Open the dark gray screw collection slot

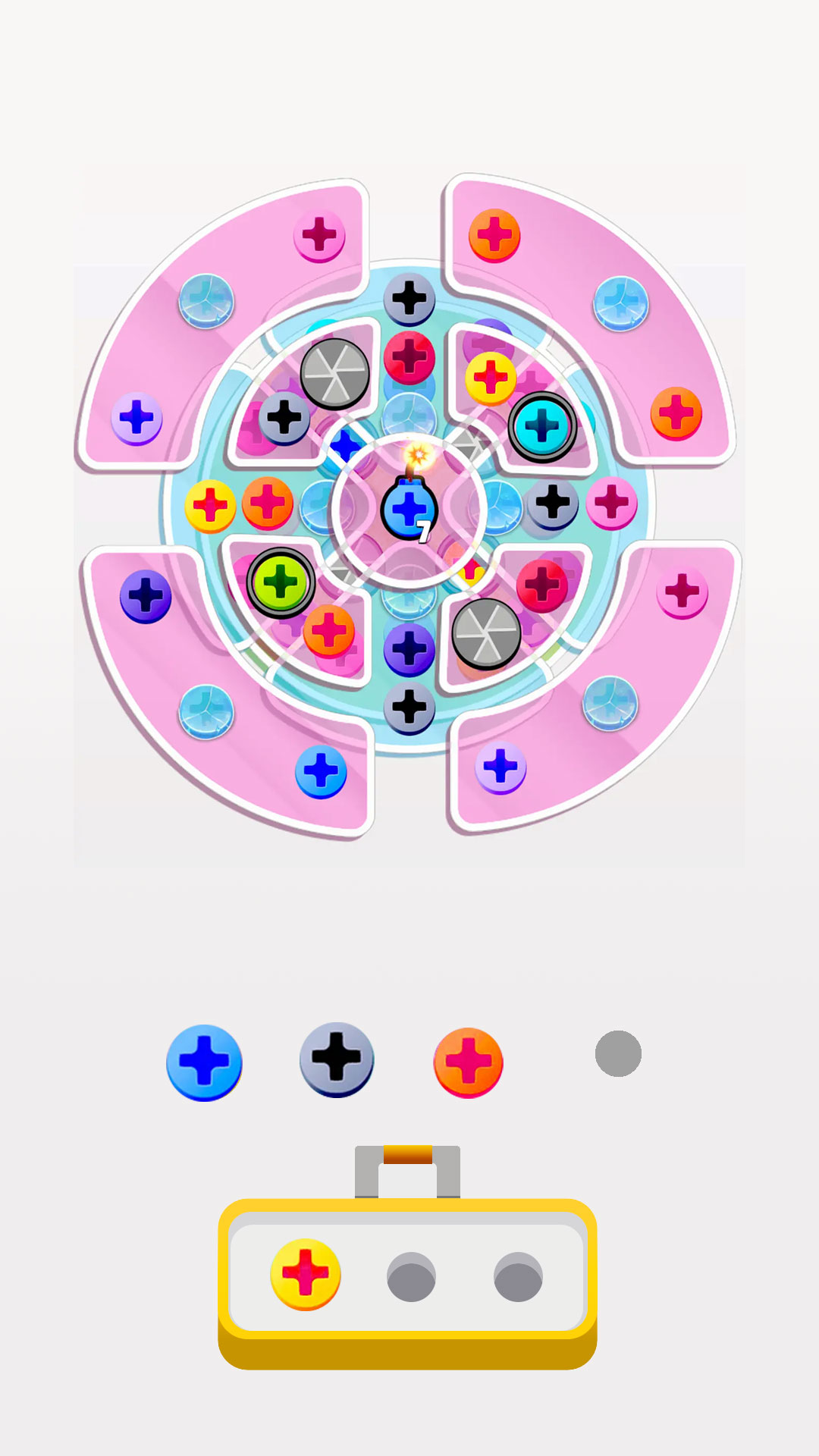point(335,1062)
